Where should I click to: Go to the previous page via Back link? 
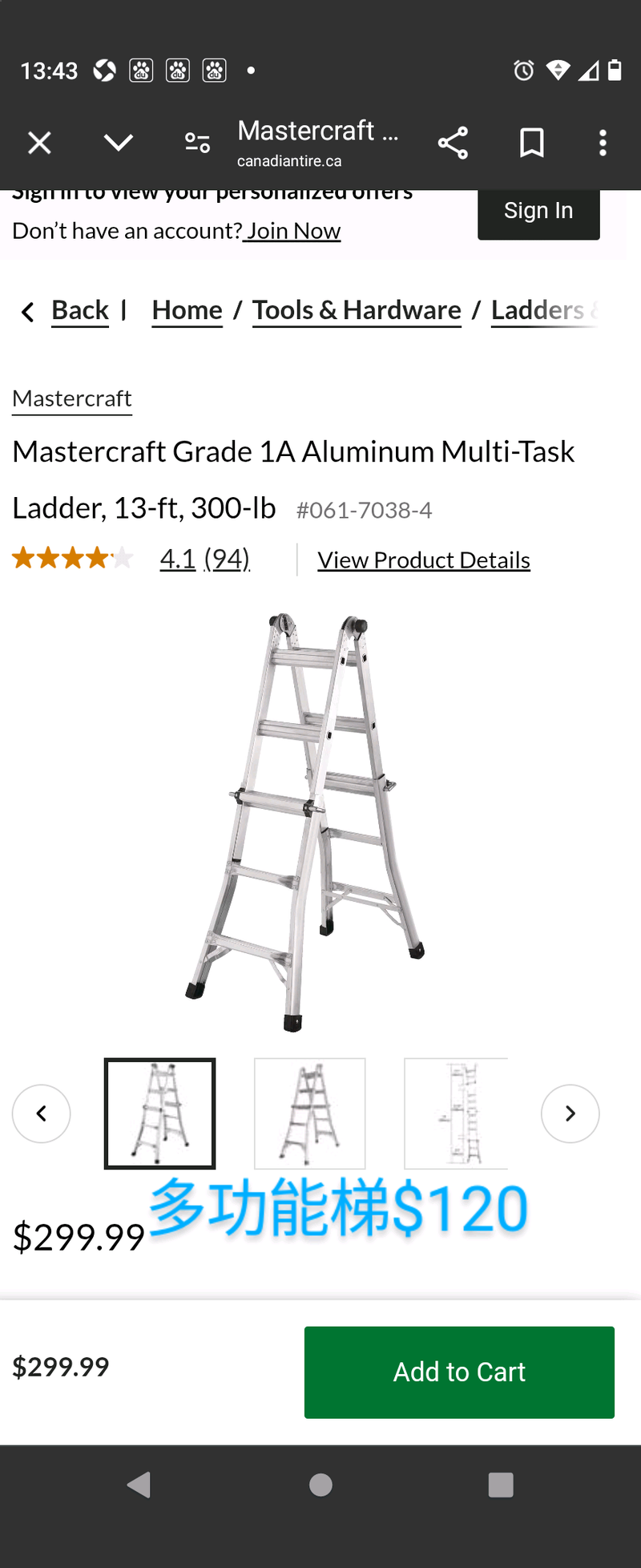(x=79, y=310)
